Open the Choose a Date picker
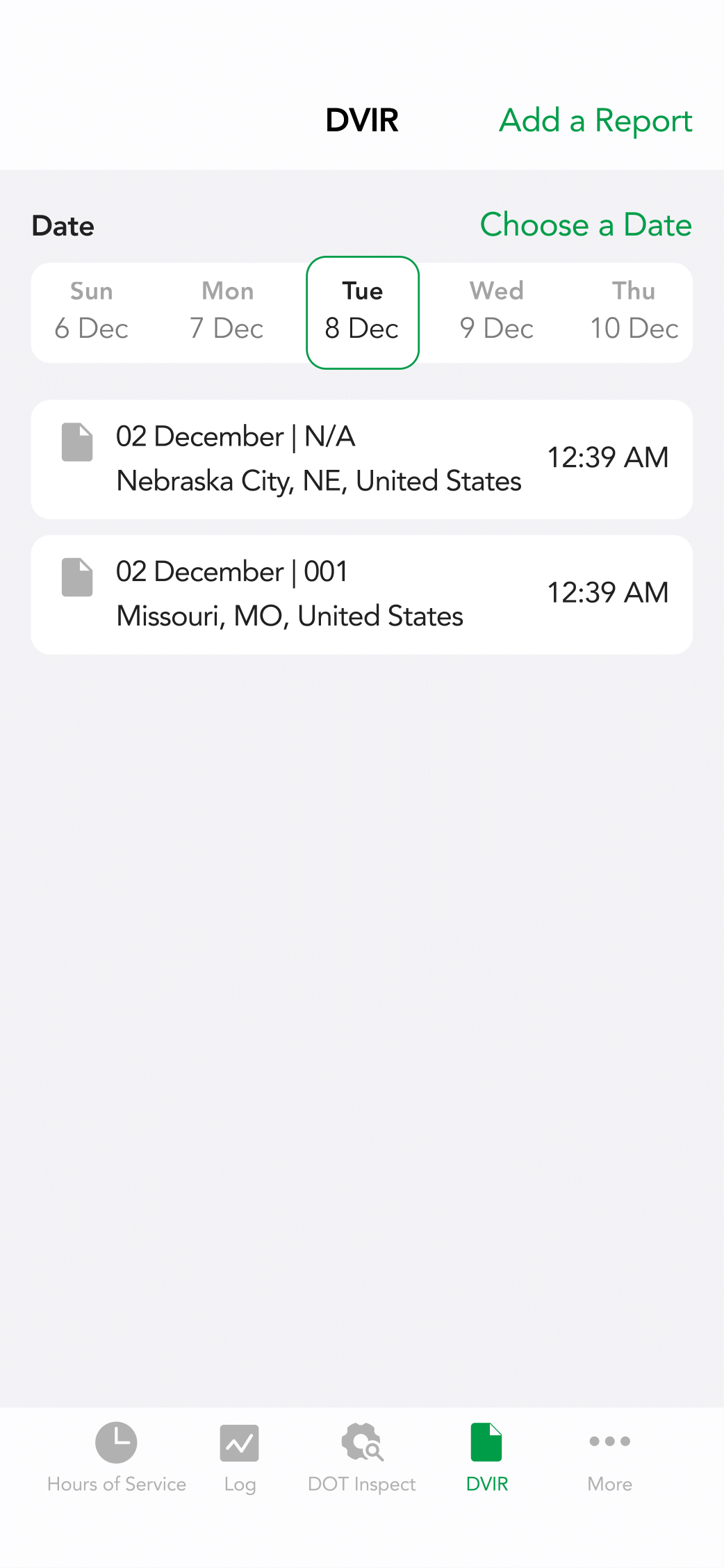The image size is (724, 1568). (x=586, y=225)
